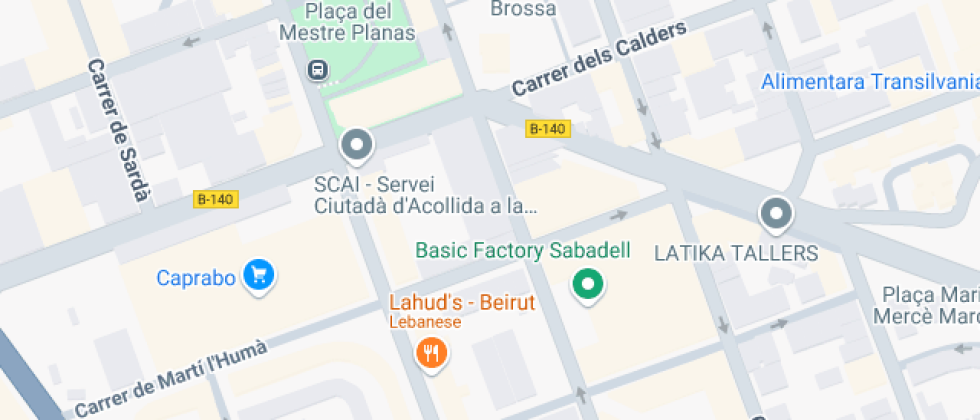Open Lahud's - Beirut restaurant marker
This screenshot has width=980, height=420.
click(431, 352)
